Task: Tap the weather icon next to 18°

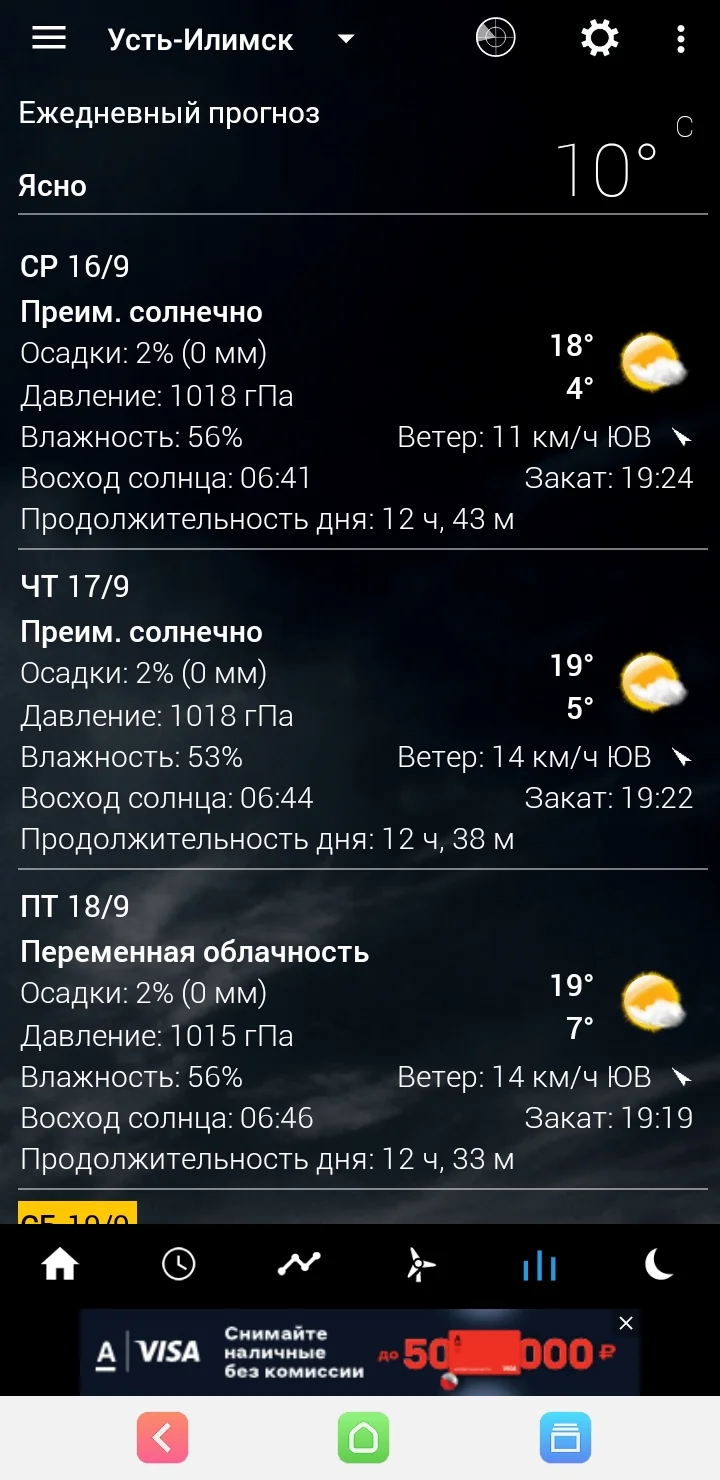Action: pos(655,363)
